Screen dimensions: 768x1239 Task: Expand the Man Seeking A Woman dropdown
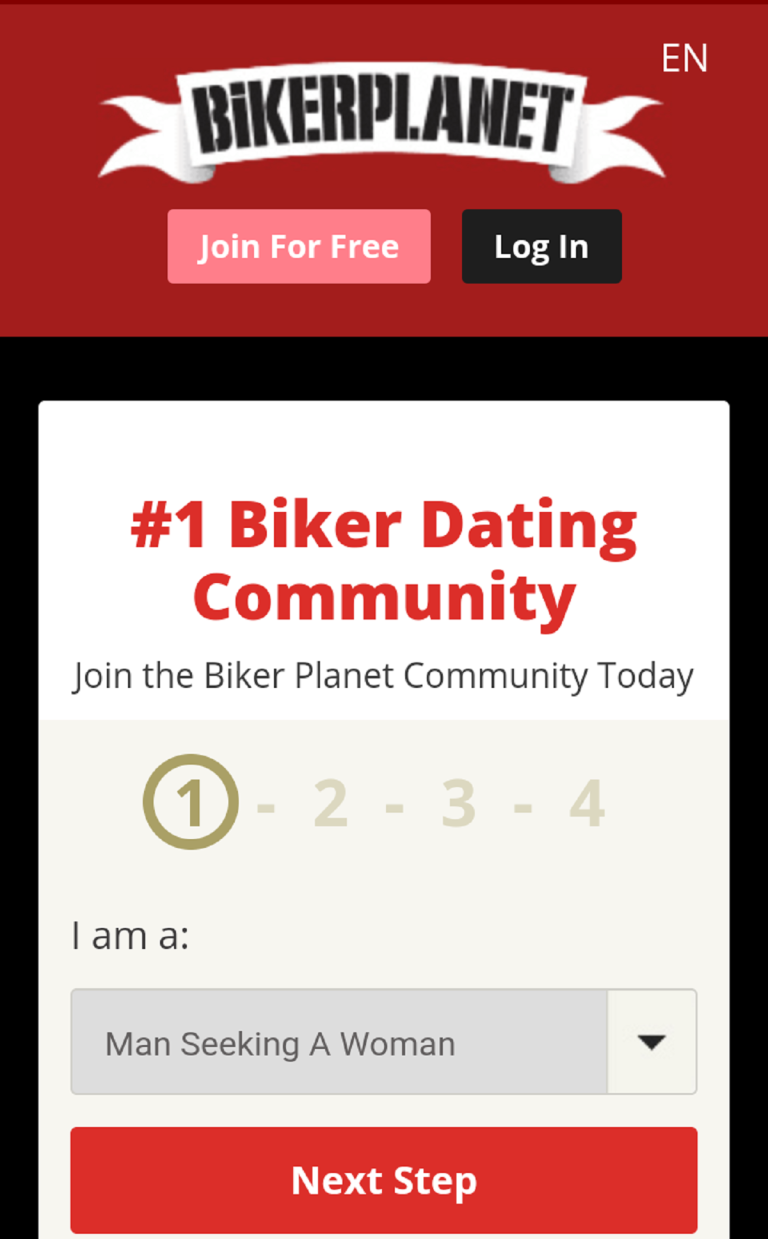(383, 1042)
